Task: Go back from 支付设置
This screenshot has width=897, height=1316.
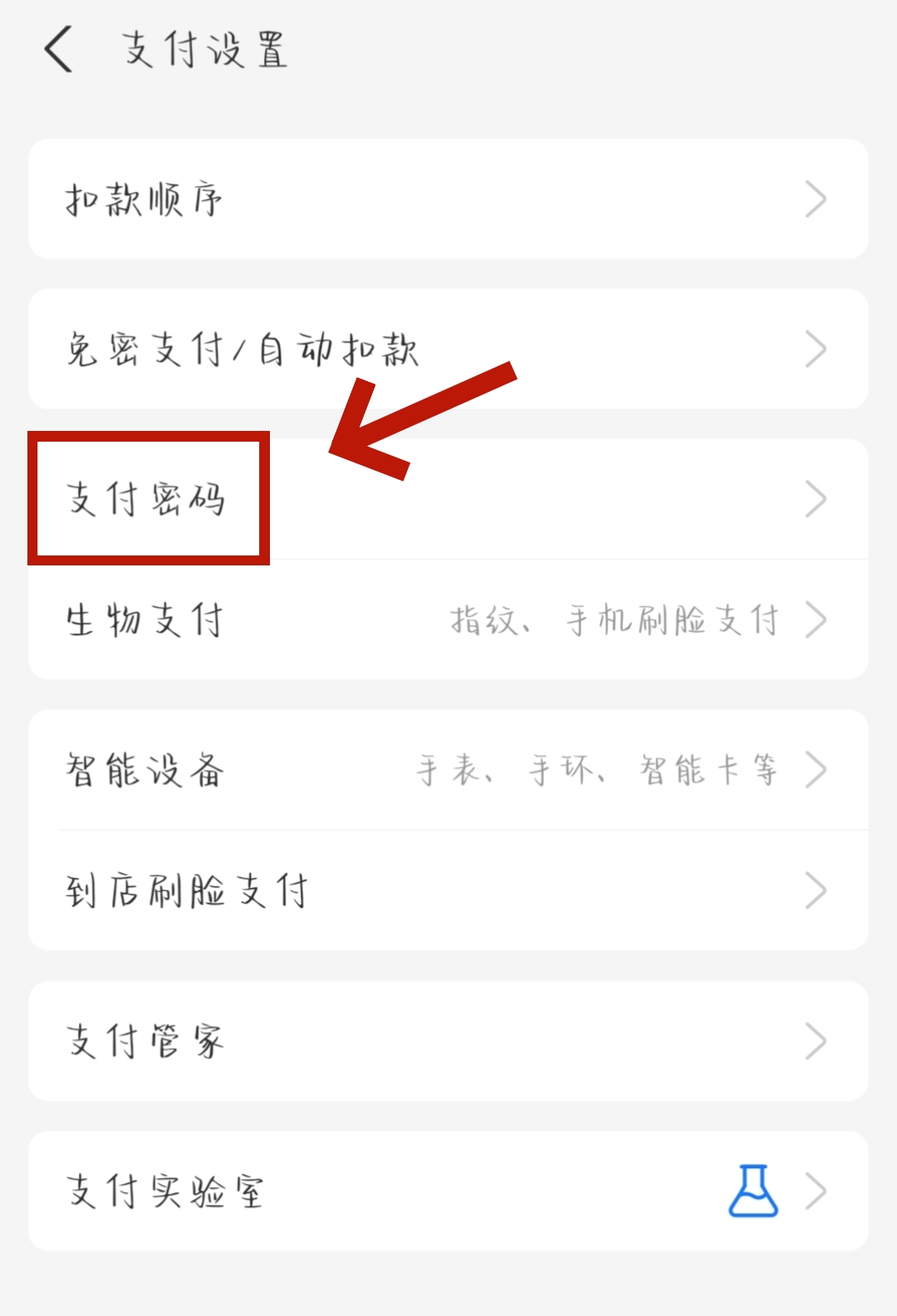Action: point(58,49)
